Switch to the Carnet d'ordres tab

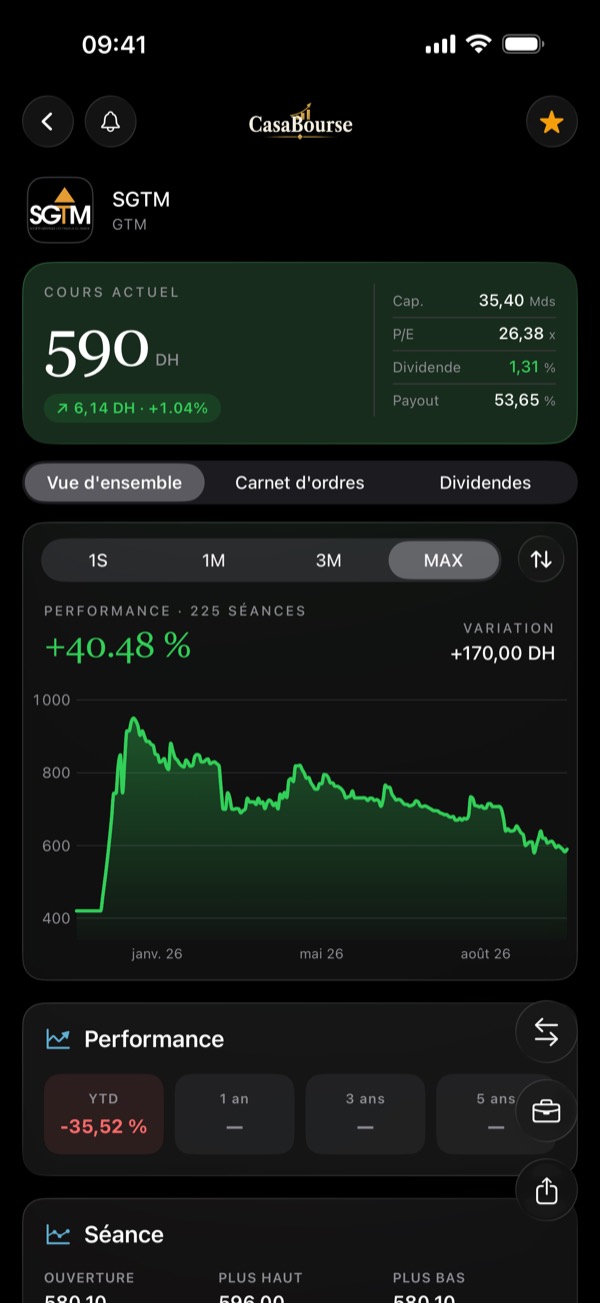pyautogui.click(x=300, y=482)
